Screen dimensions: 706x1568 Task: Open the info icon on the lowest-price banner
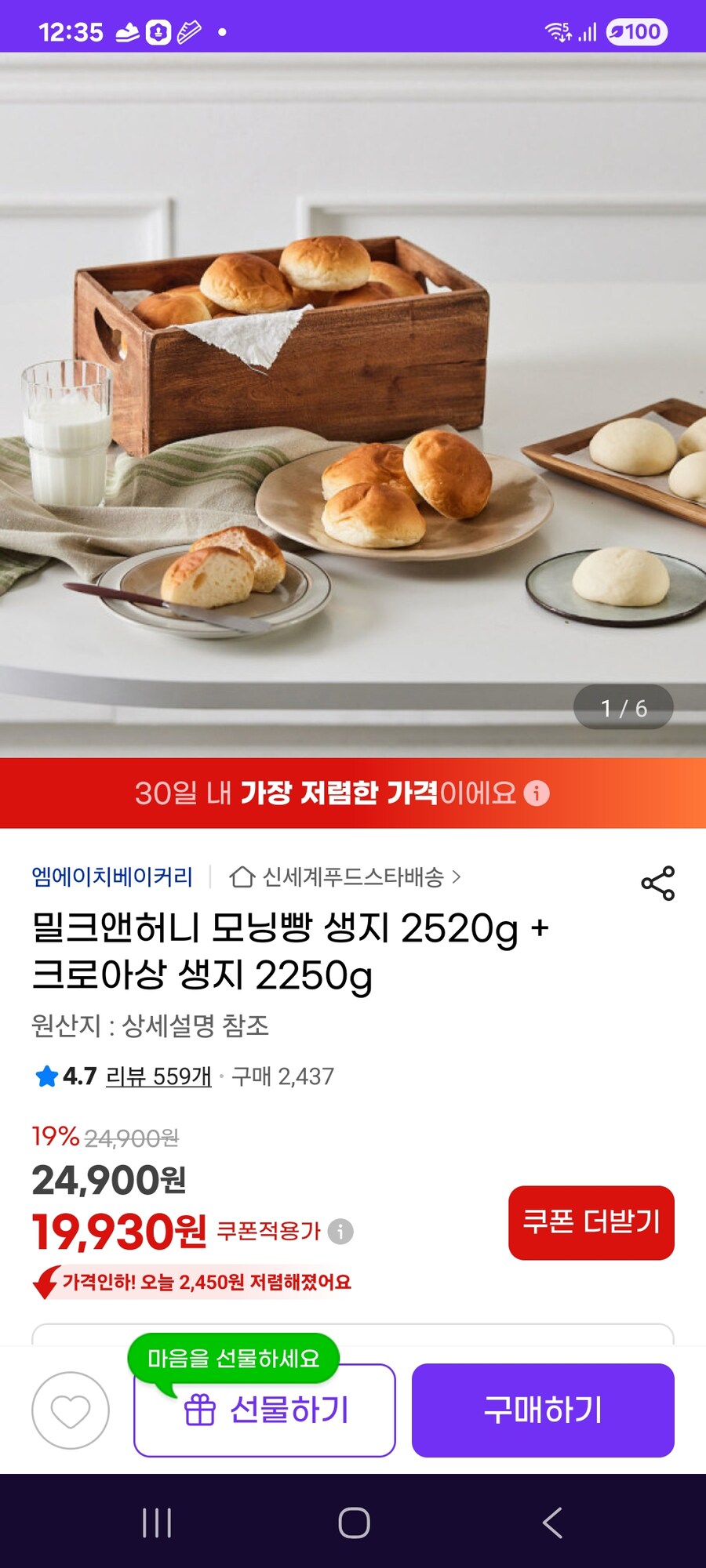tap(537, 794)
